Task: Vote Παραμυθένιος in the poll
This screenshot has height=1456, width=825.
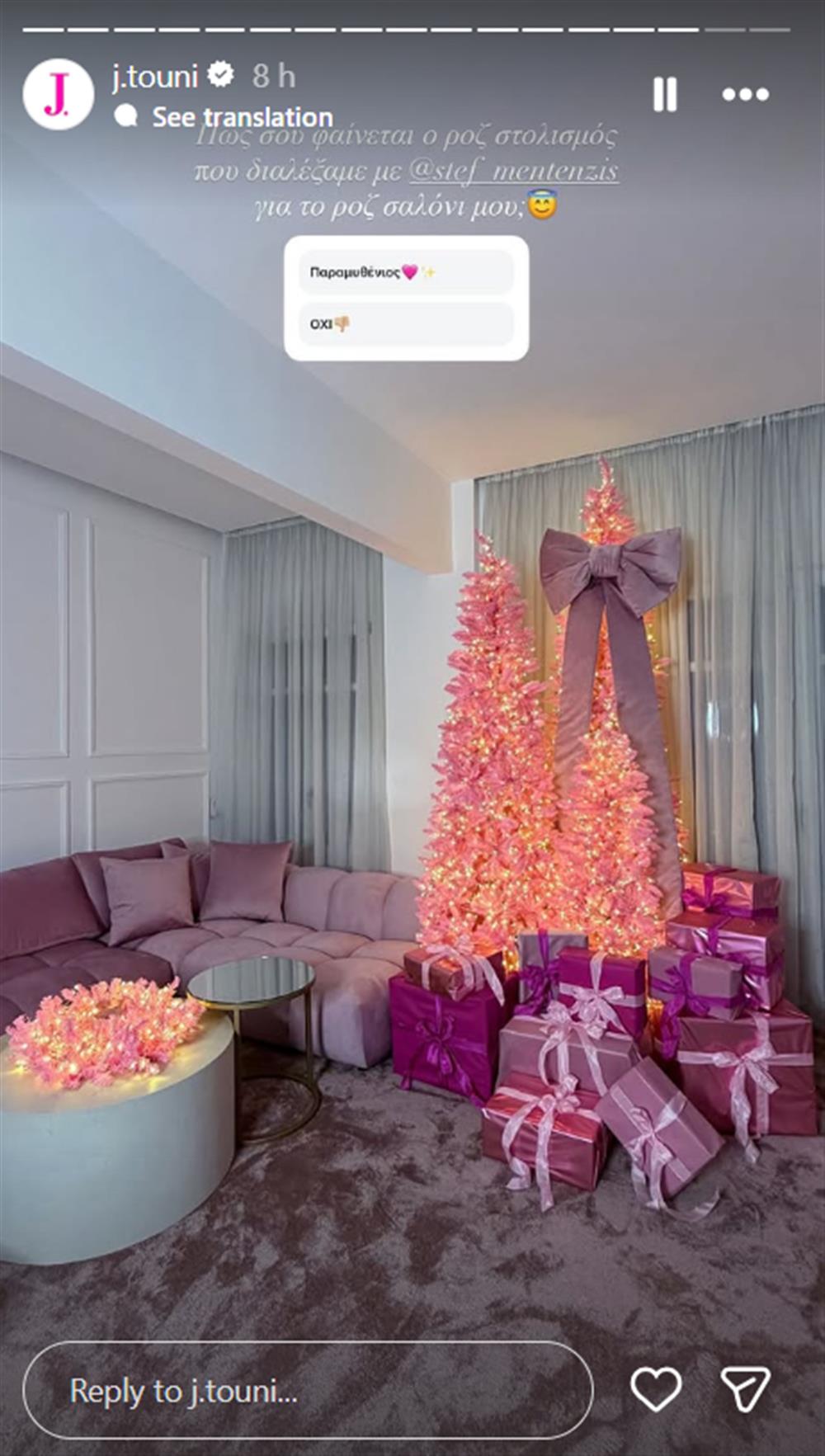Action: [406, 272]
